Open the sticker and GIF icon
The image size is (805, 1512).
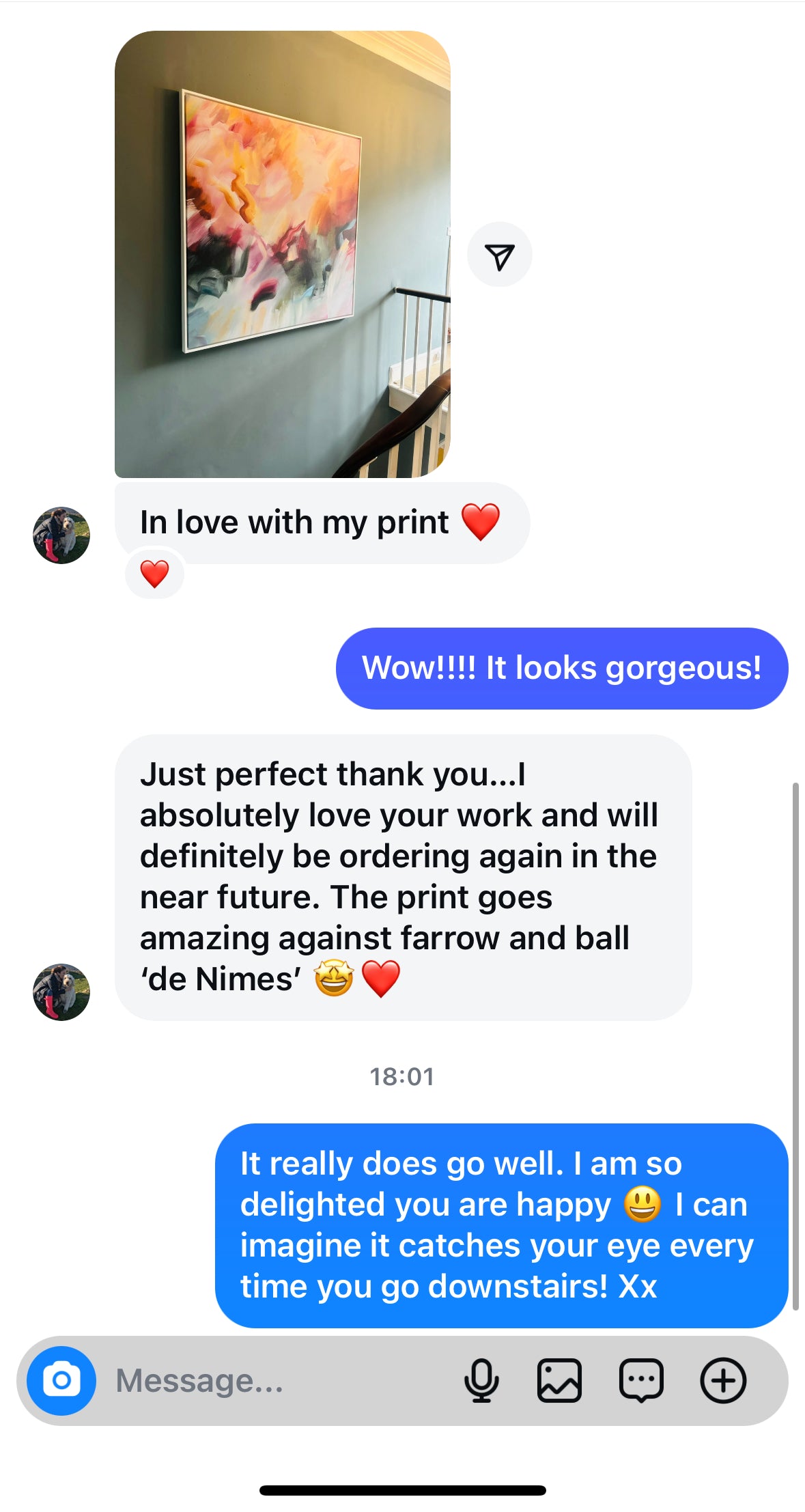(x=641, y=1381)
